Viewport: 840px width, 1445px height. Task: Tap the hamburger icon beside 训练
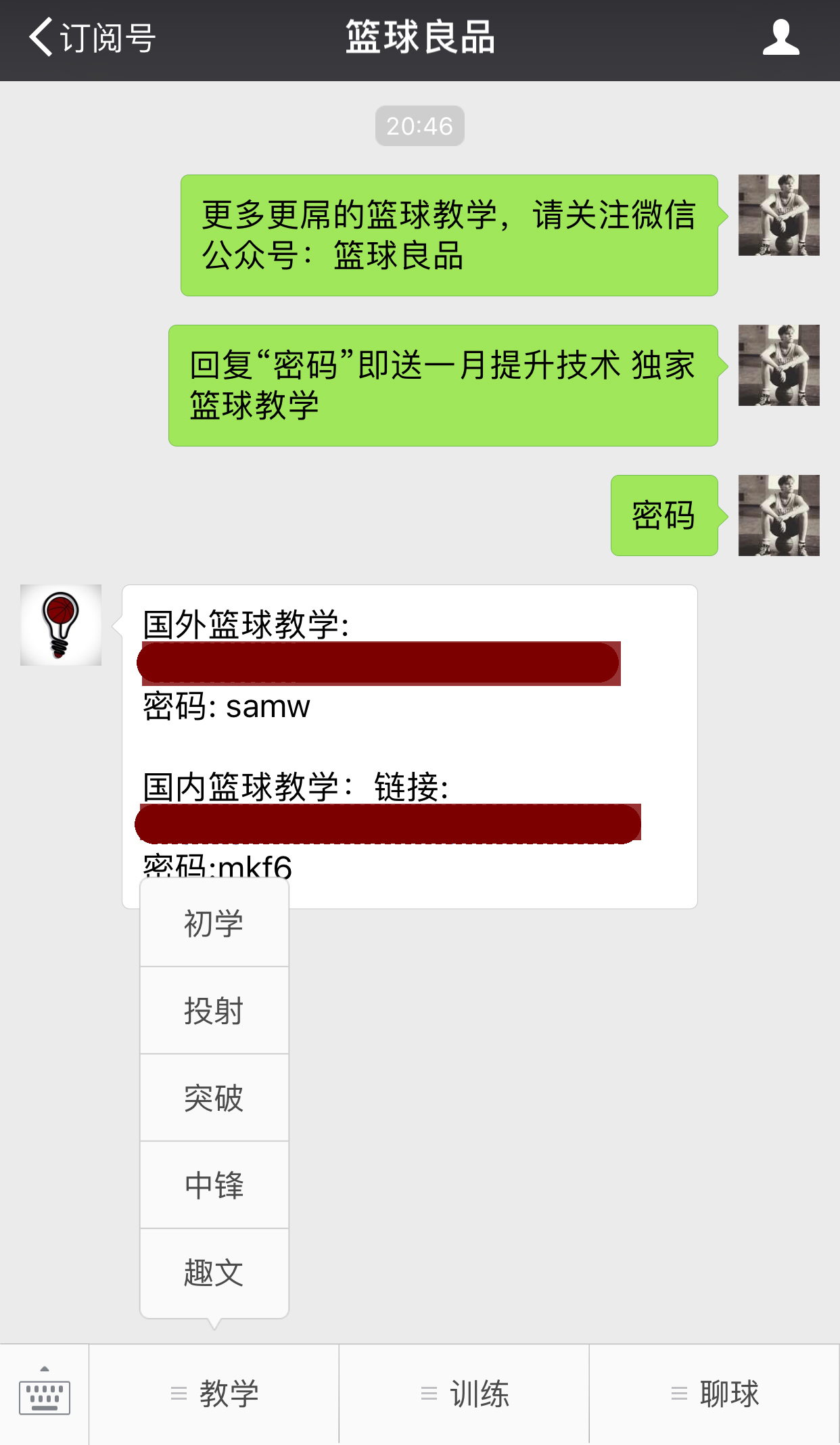(429, 1394)
